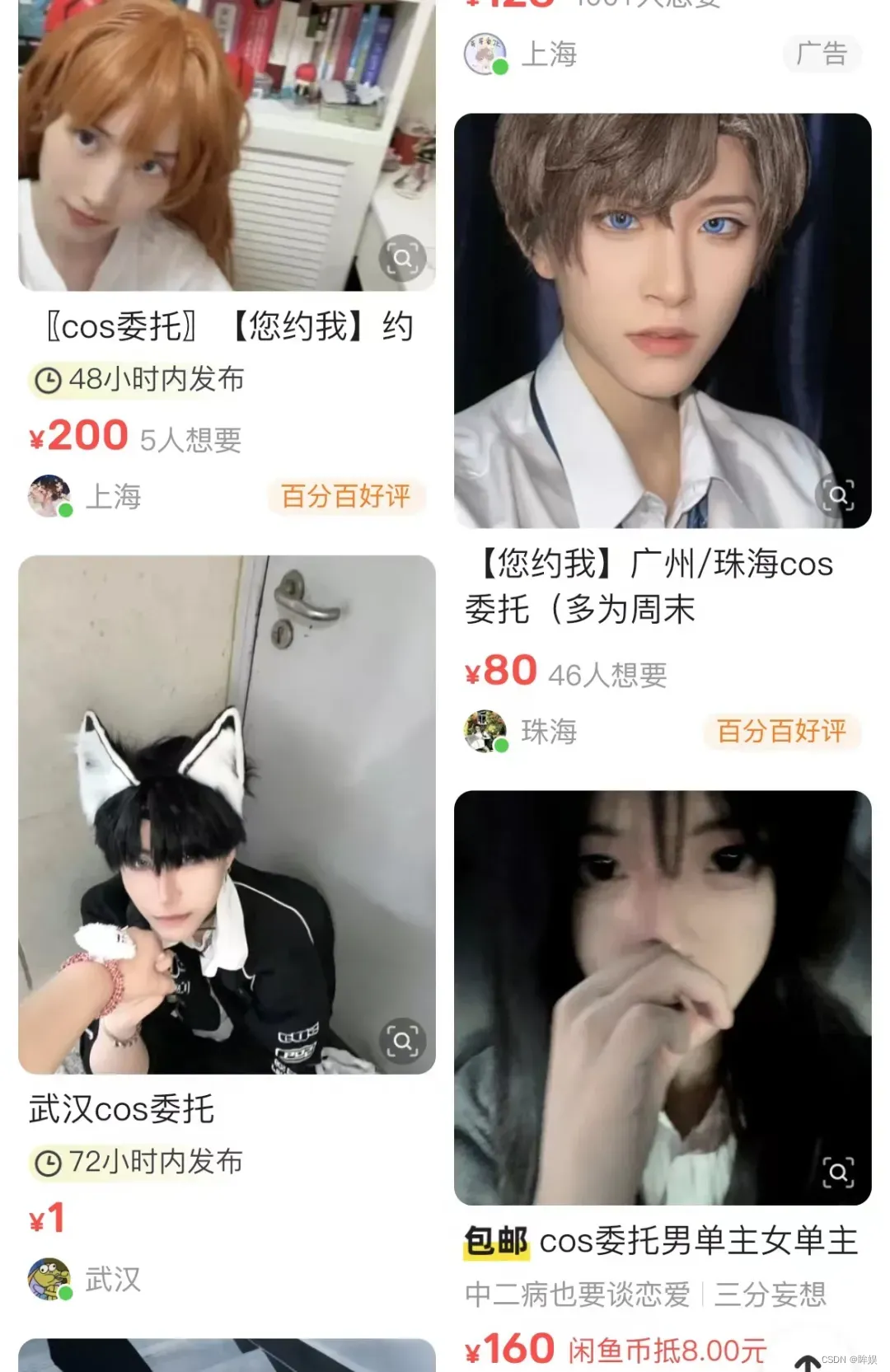
Task: Find similar items for the 160 yuan listing
Action: click(x=837, y=1173)
